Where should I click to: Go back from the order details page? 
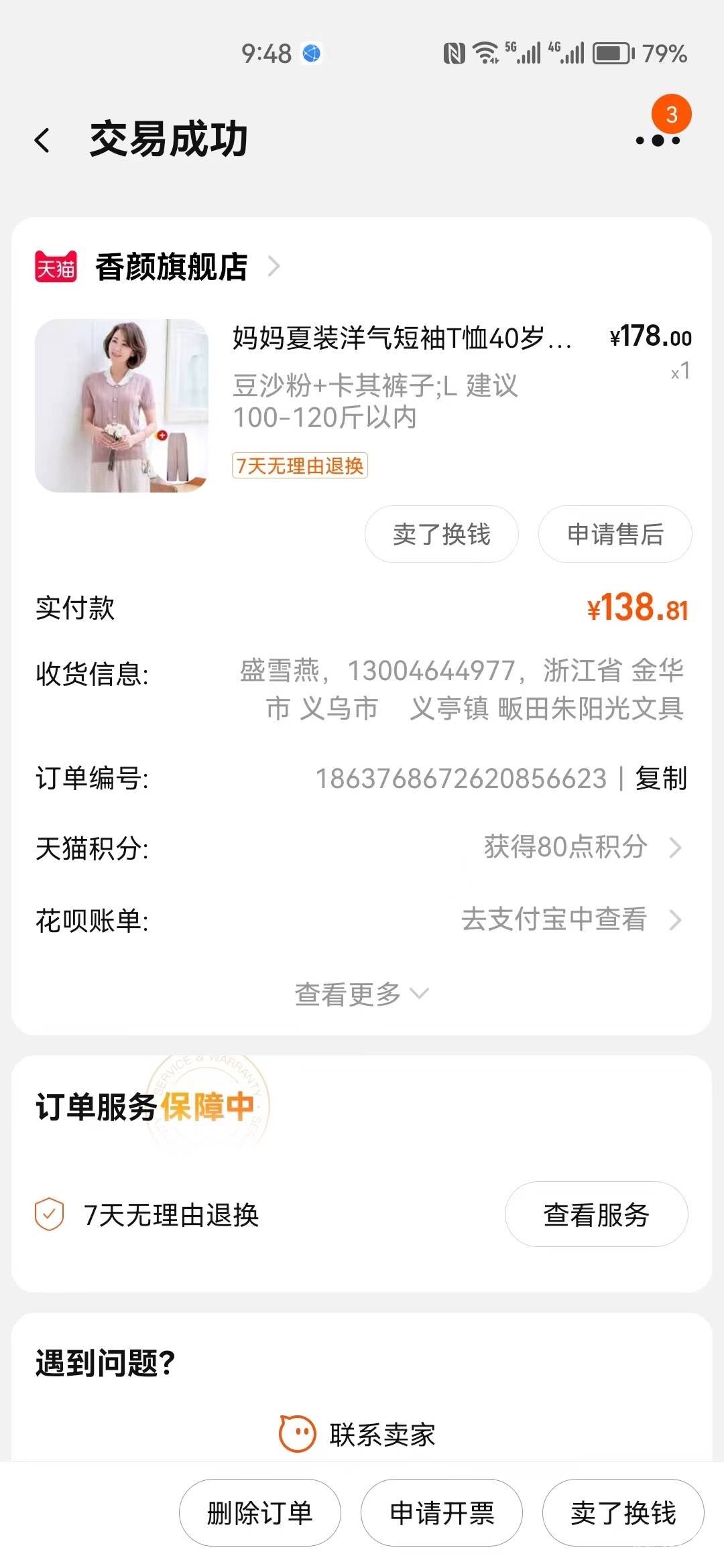(x=42, y=140)
